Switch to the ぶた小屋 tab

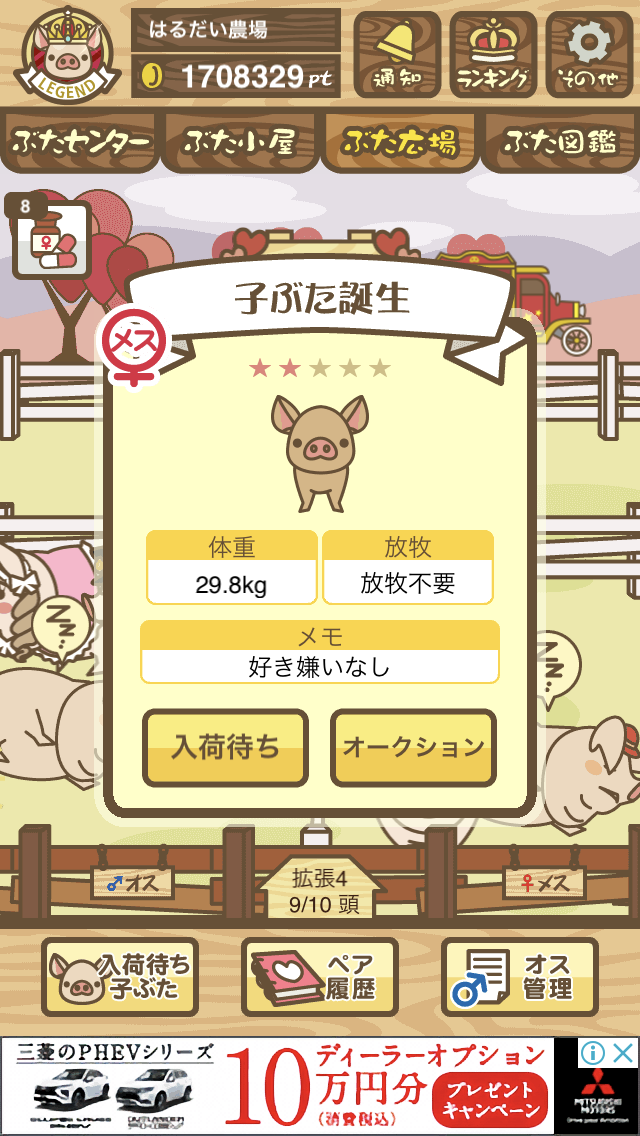(x=240, y=143)
